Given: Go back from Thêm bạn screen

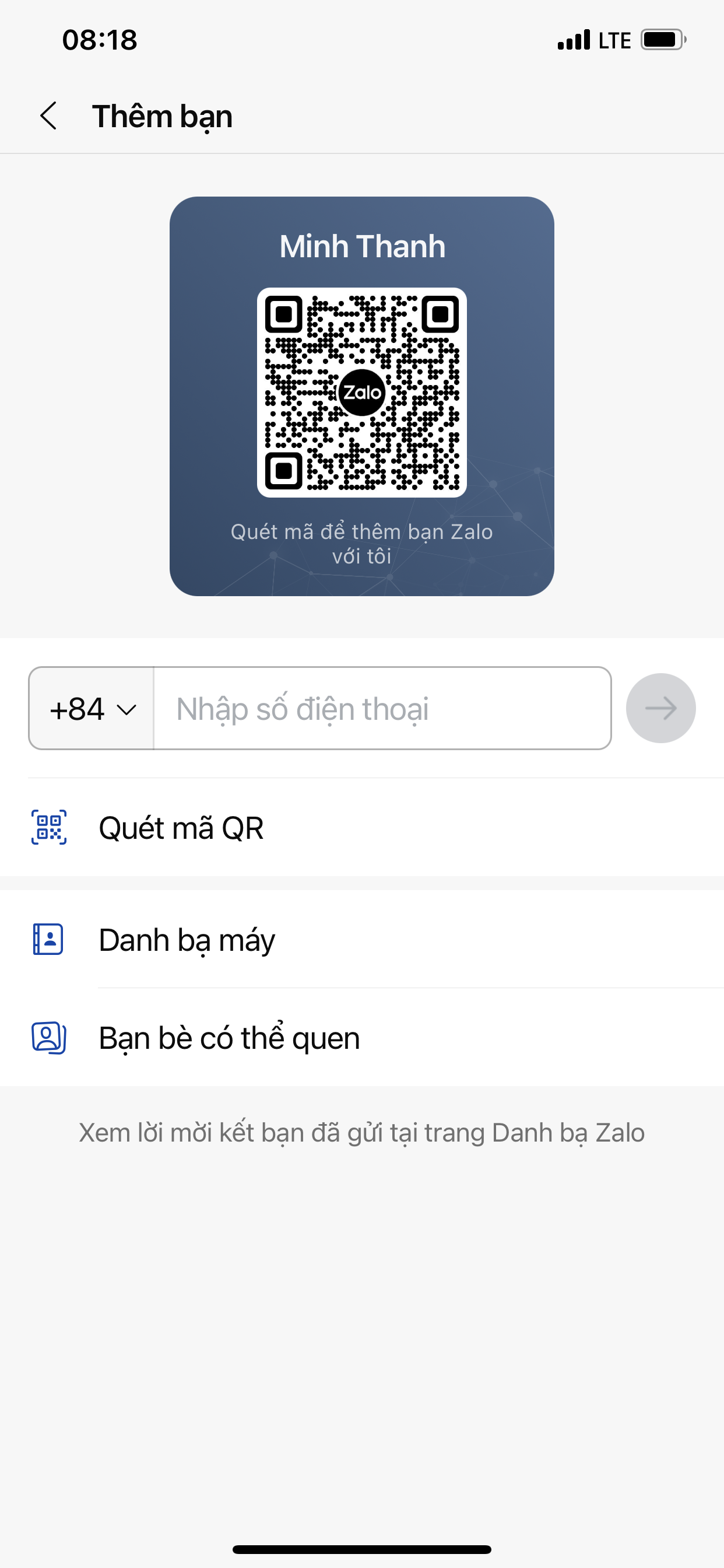Looking at the screenshot, I should click(x=48, y=116).
